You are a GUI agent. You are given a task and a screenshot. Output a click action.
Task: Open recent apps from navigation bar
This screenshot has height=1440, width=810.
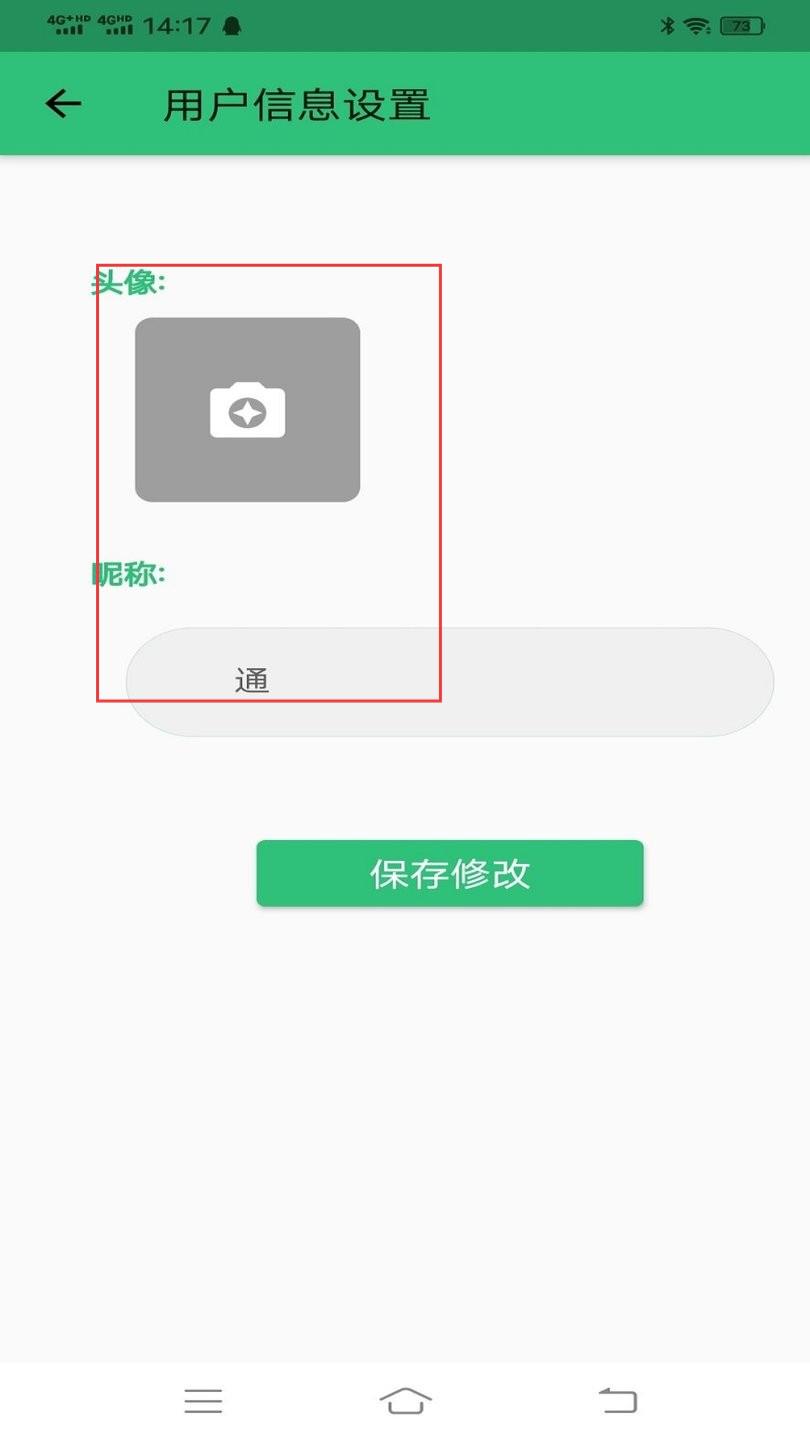tap(203, 1401)
